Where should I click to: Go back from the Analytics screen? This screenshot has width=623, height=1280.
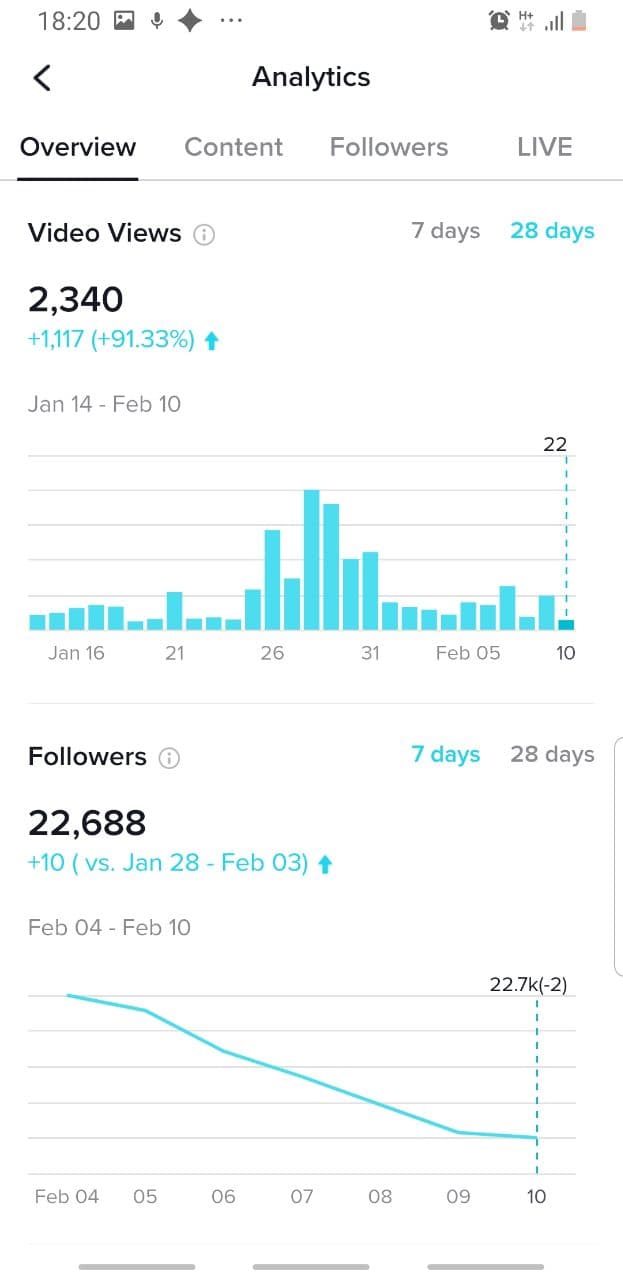click(42, 77)
